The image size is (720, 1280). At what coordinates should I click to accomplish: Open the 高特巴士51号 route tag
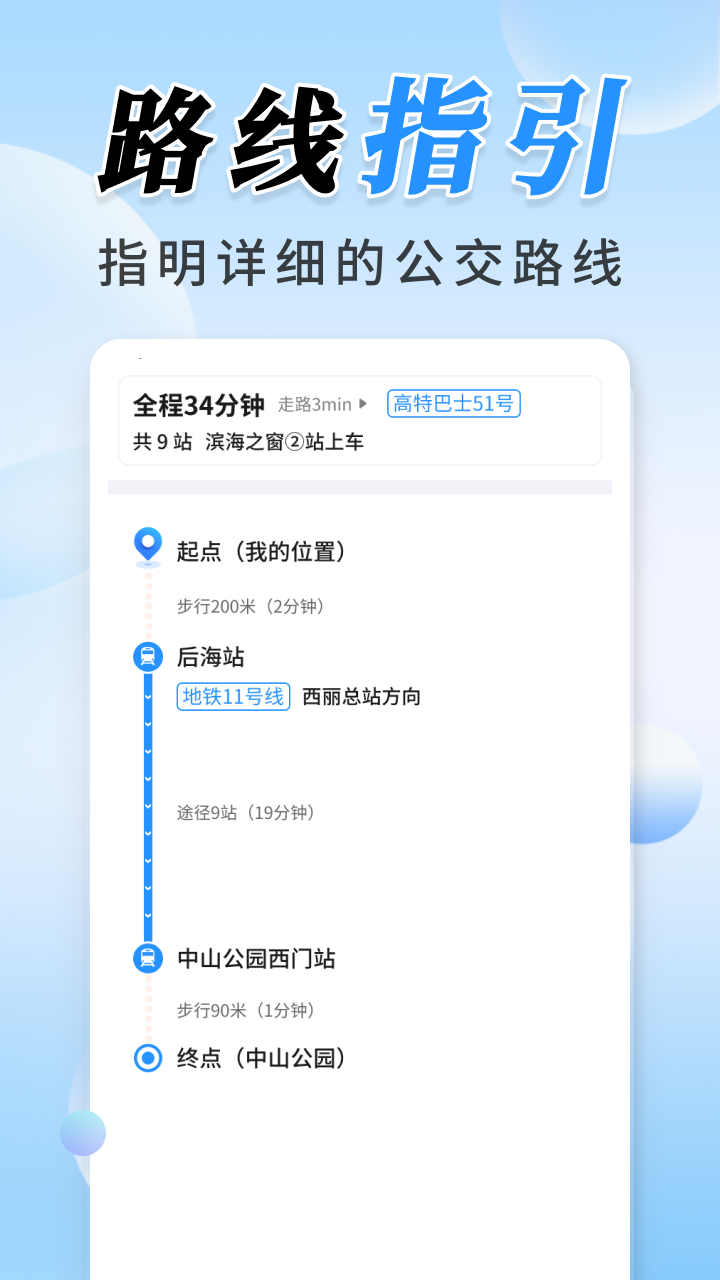click(454, 404)
